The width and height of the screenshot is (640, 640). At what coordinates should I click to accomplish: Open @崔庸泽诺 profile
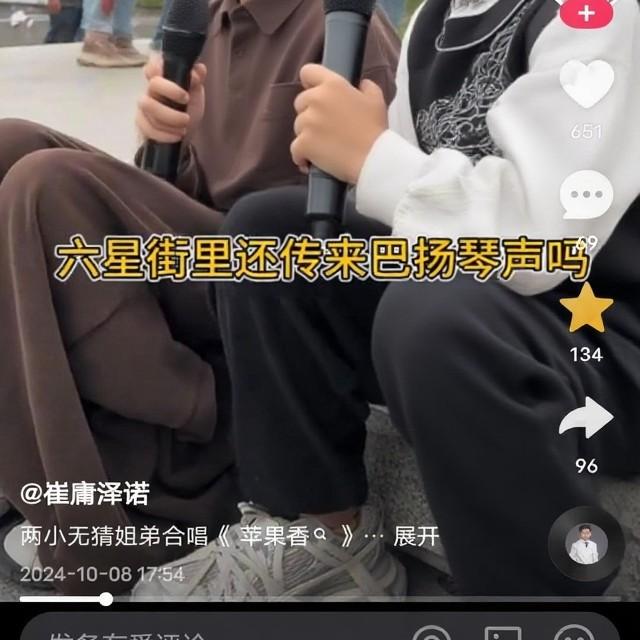[x=85, y=493]
